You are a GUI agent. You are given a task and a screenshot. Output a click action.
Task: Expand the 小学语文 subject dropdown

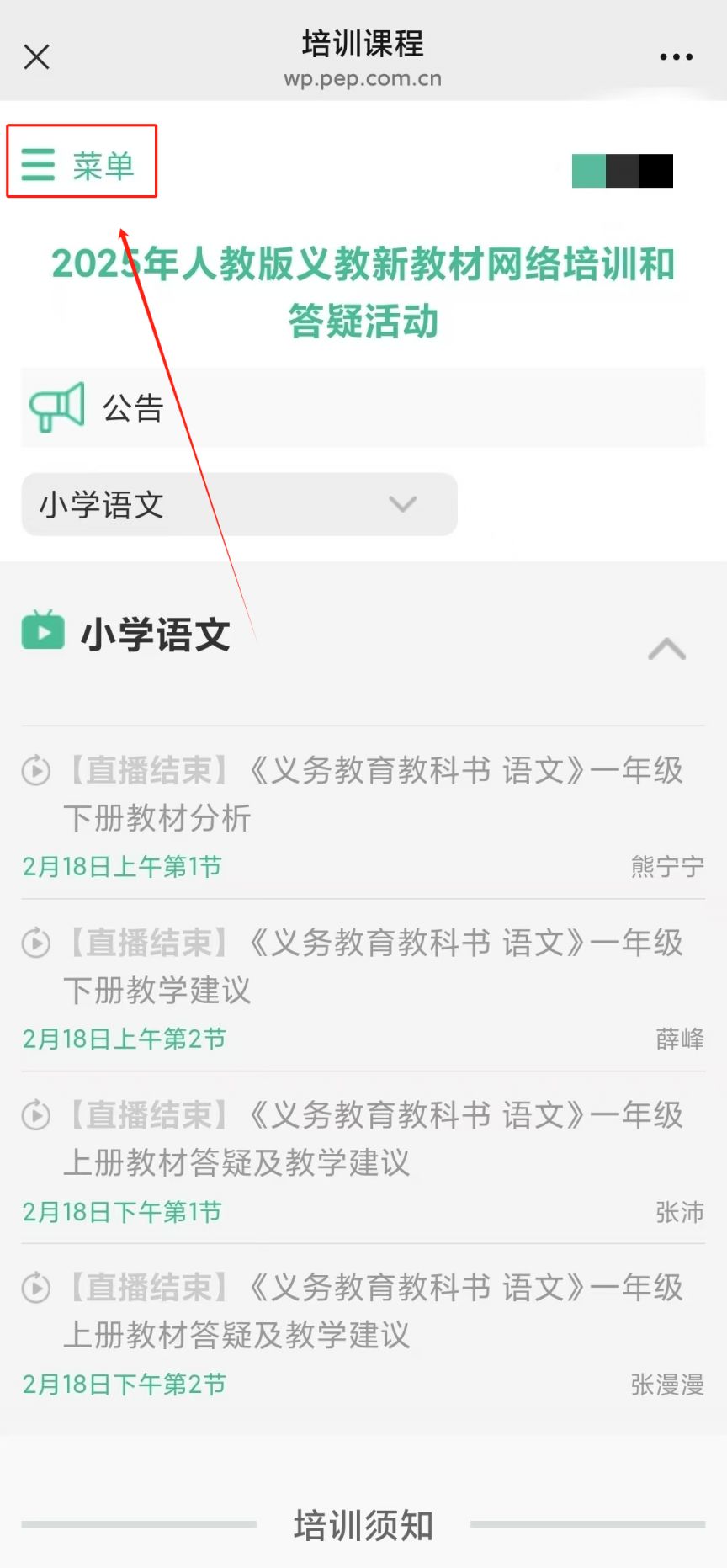[240, 504]
